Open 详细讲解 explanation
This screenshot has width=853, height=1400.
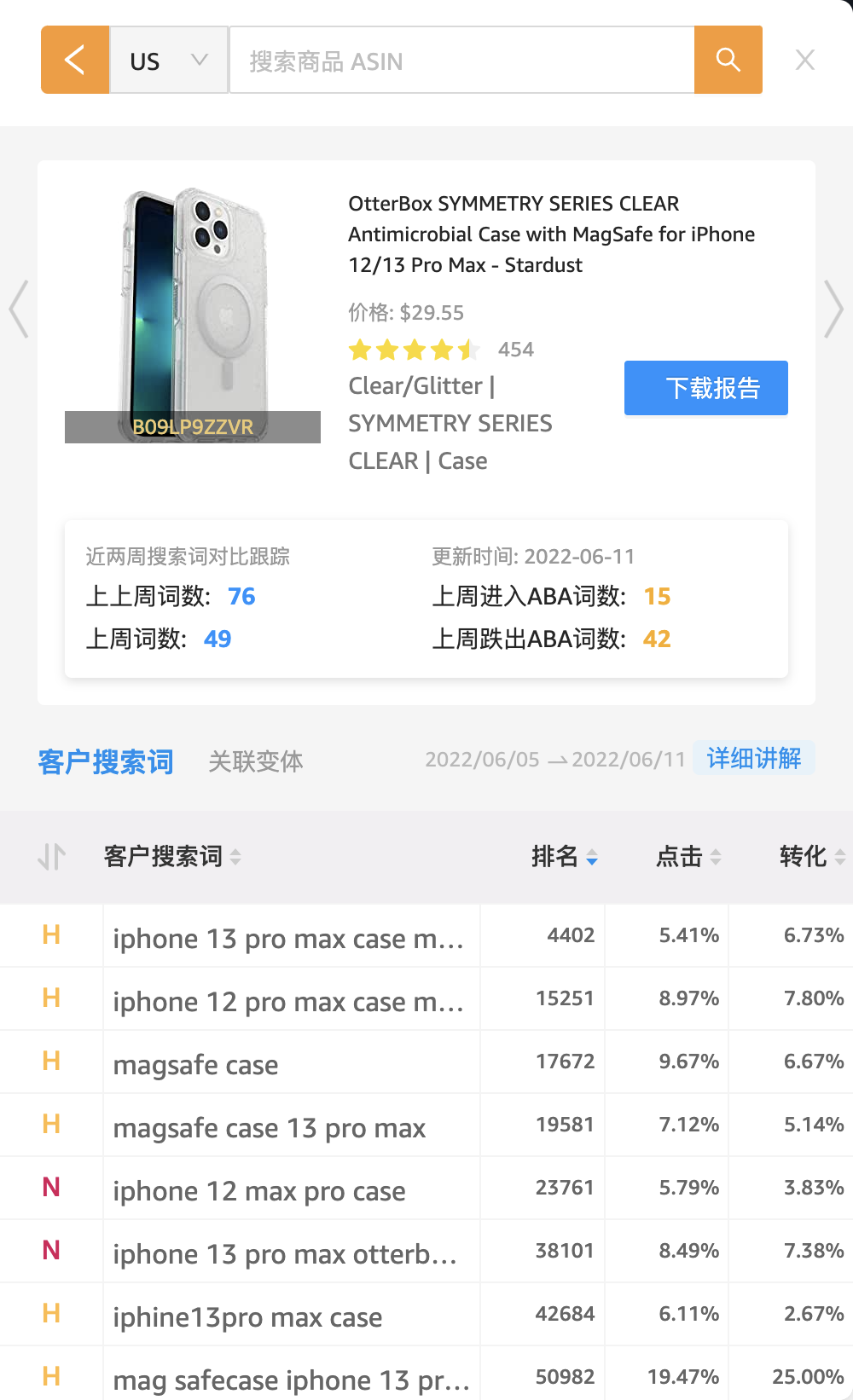[754, 758]
